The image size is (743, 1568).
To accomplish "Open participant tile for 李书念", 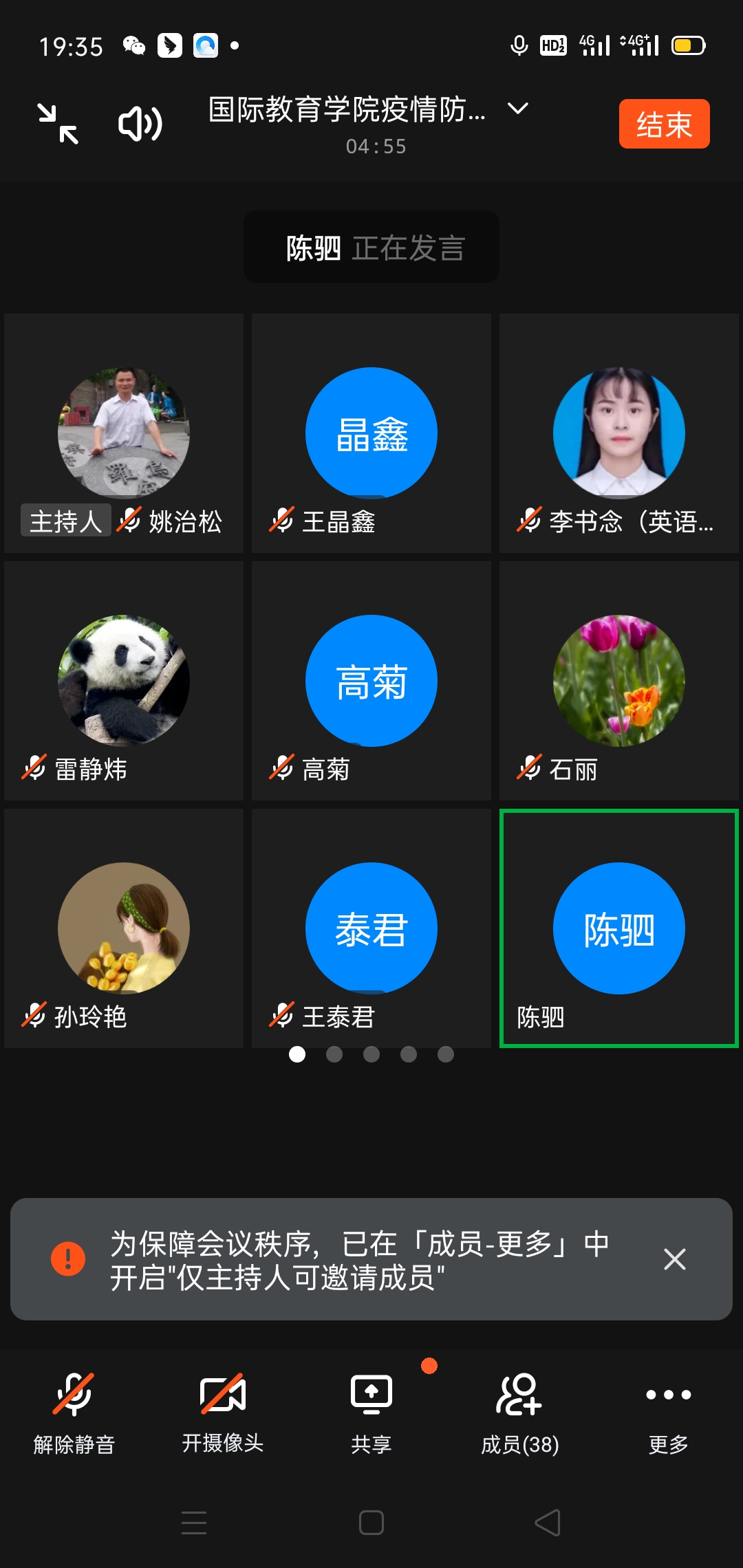I will click(619, 433).
